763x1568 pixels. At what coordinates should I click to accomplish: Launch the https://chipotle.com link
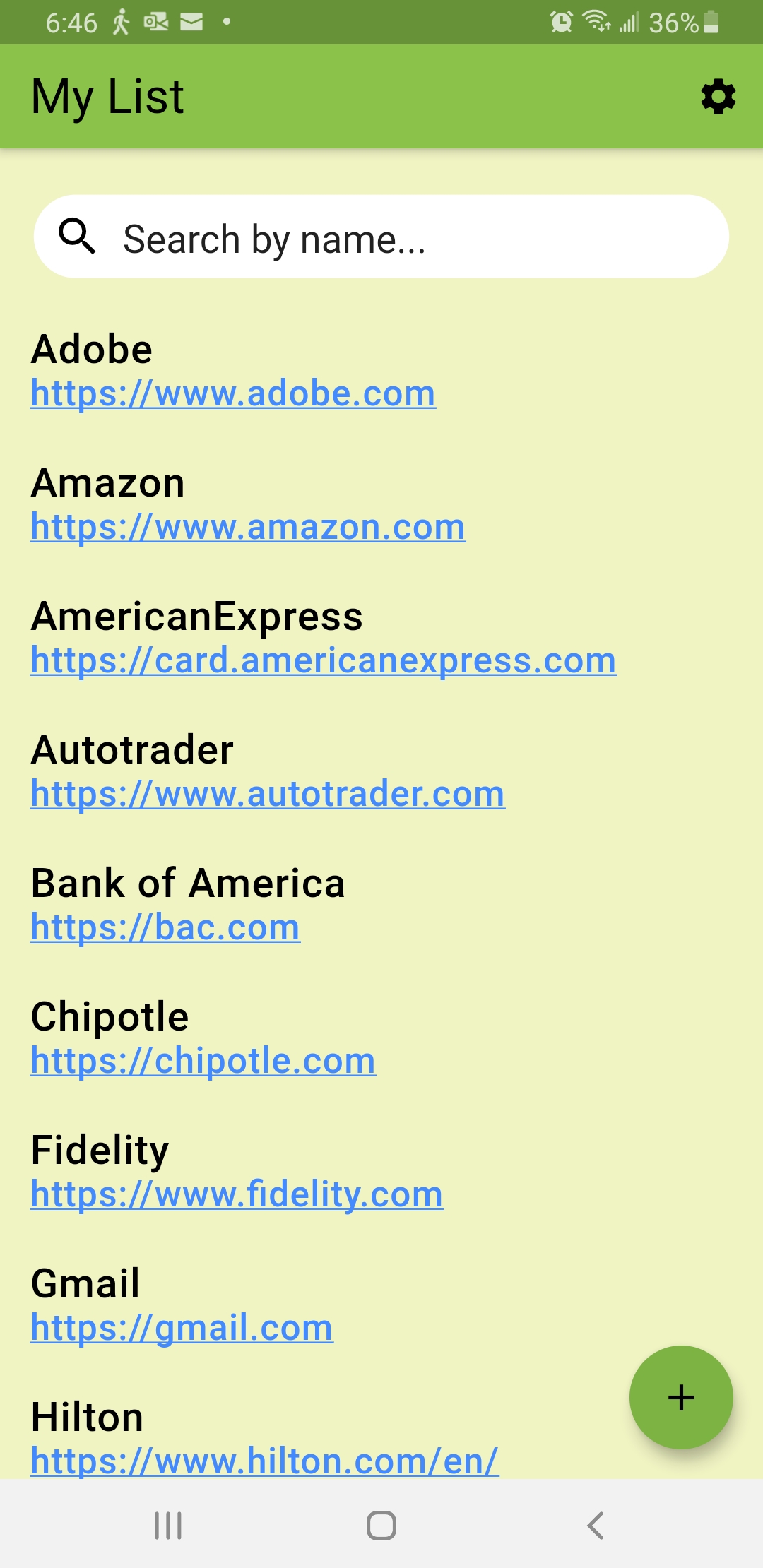[203, 1062]
